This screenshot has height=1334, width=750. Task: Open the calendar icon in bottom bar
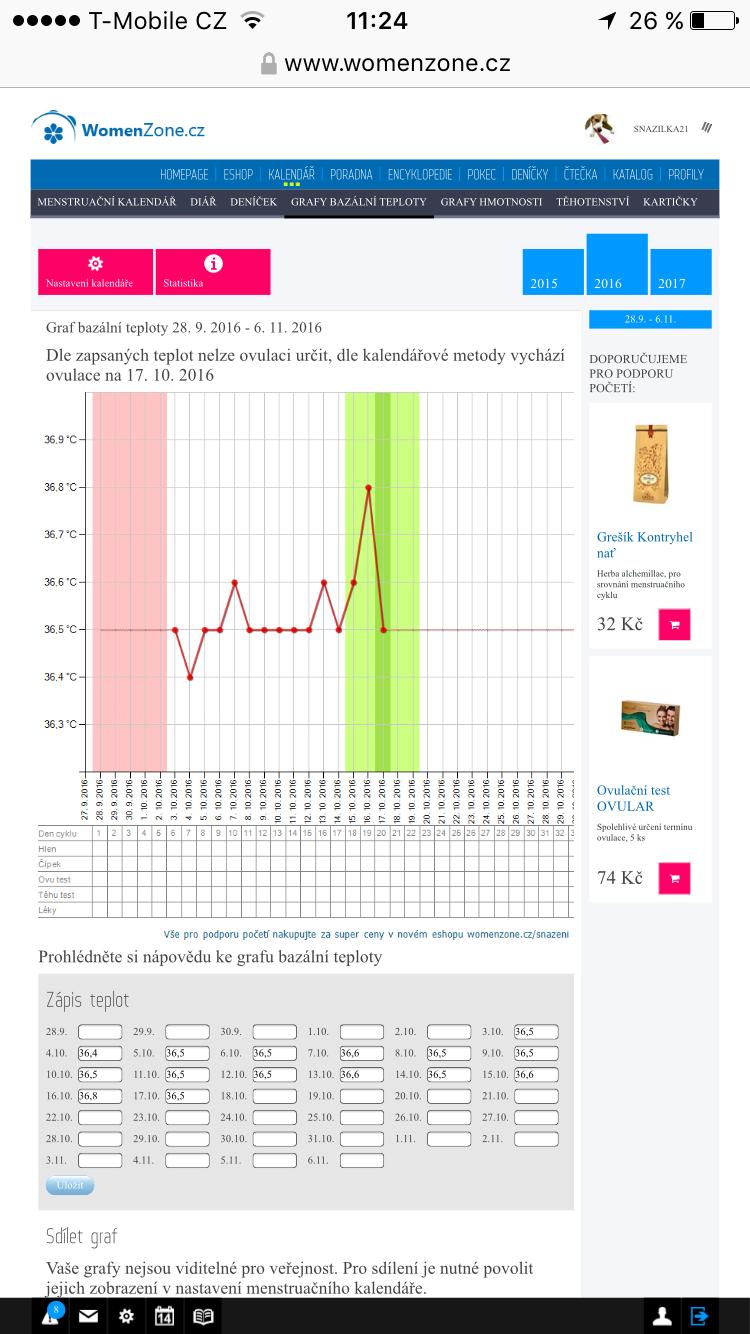[x=164, y=1316]
